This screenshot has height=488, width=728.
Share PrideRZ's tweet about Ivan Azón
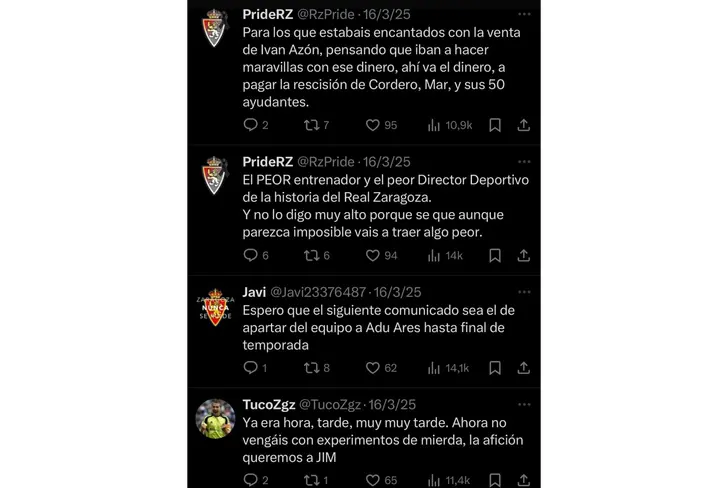coord(523,125)
